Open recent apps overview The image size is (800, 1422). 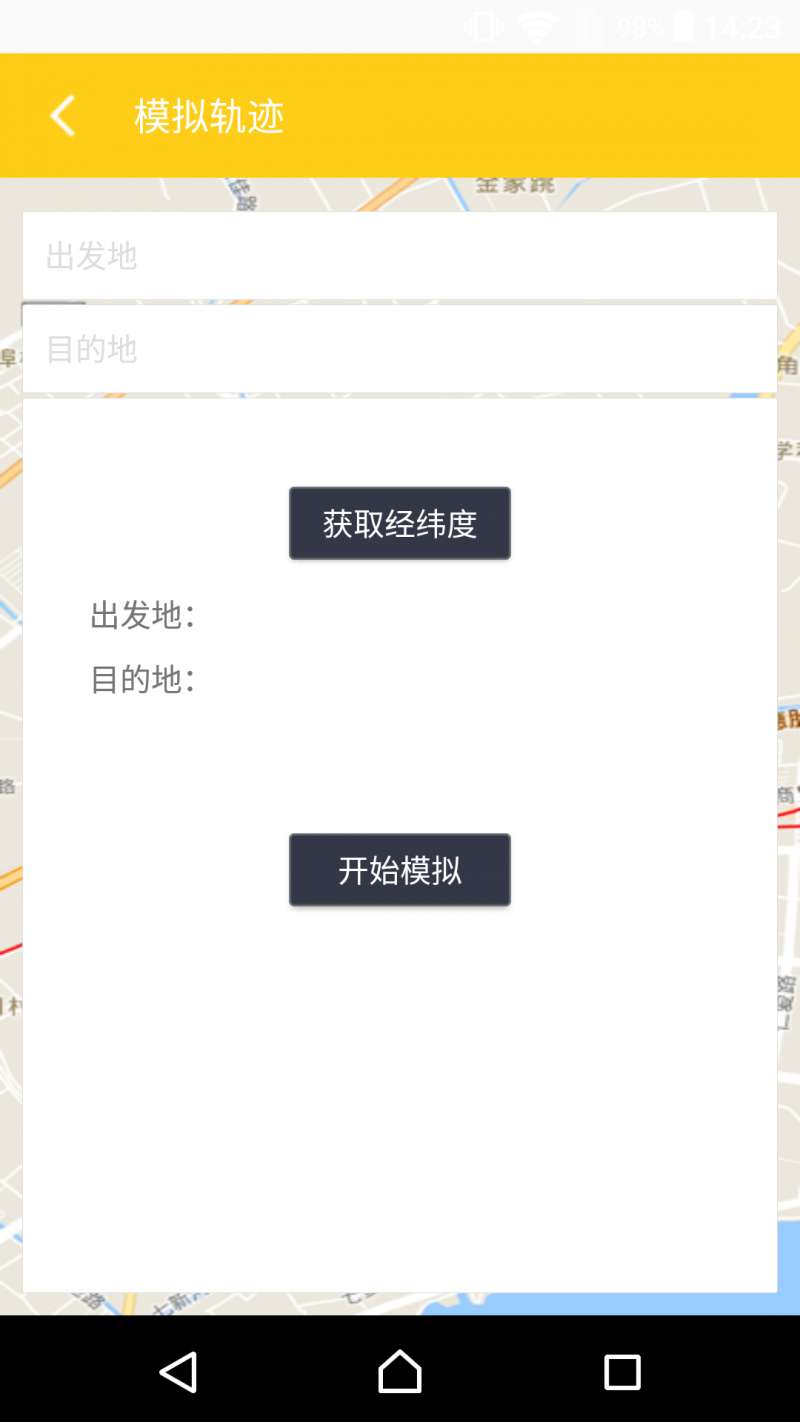point(622,1372)
